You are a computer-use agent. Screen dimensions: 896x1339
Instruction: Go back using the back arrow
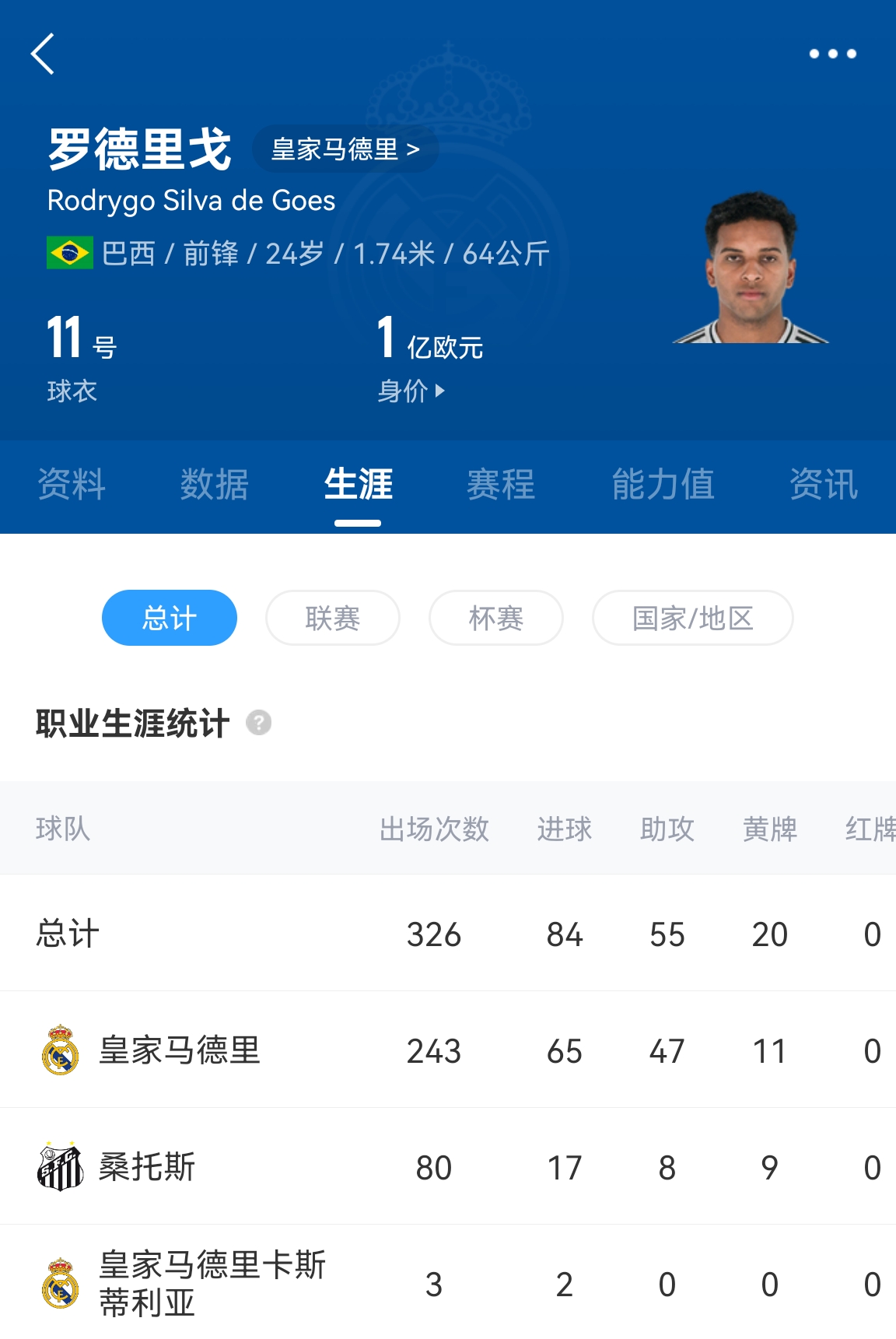tap(43, 54)
